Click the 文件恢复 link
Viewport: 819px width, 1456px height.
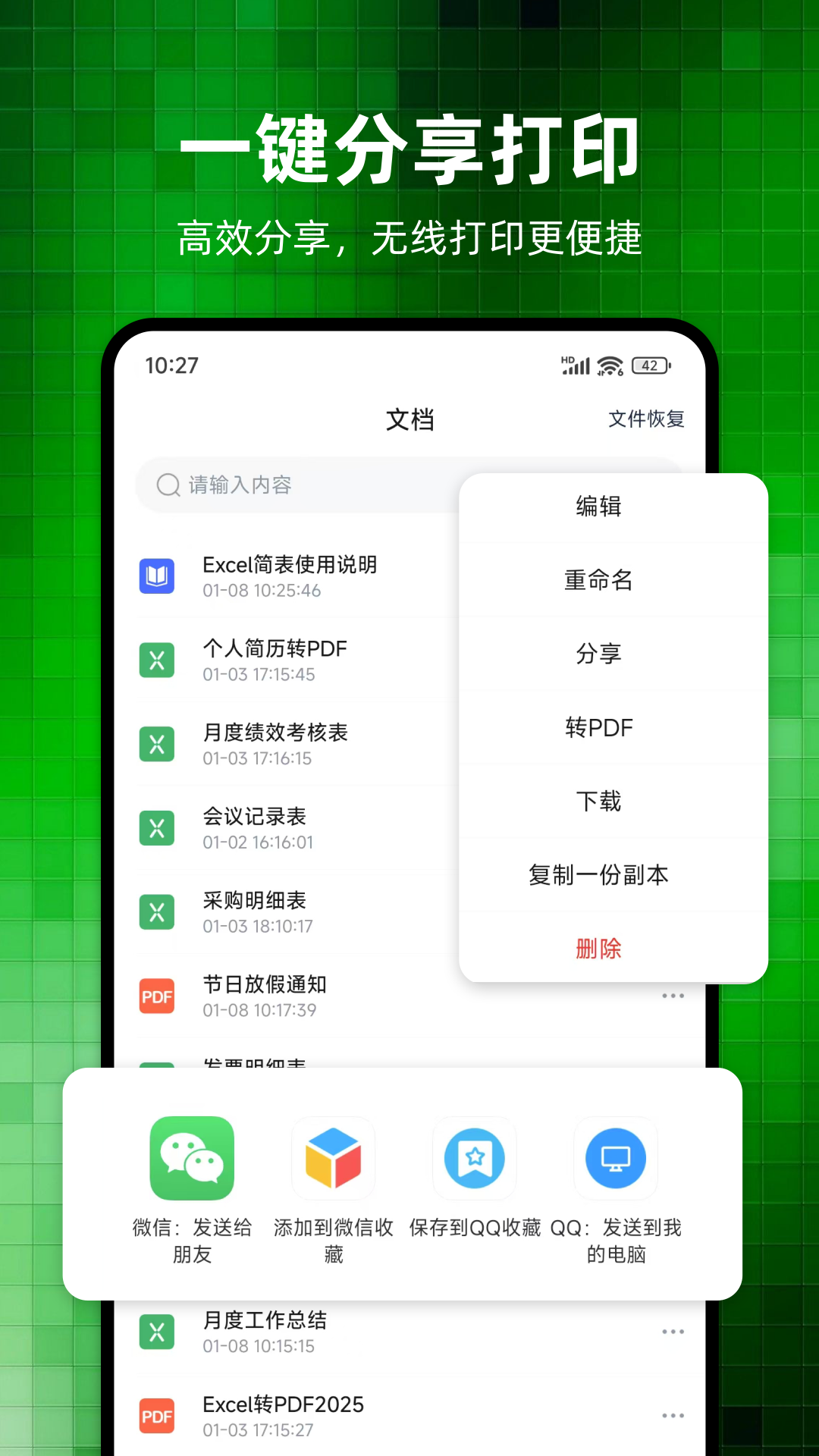645,418
